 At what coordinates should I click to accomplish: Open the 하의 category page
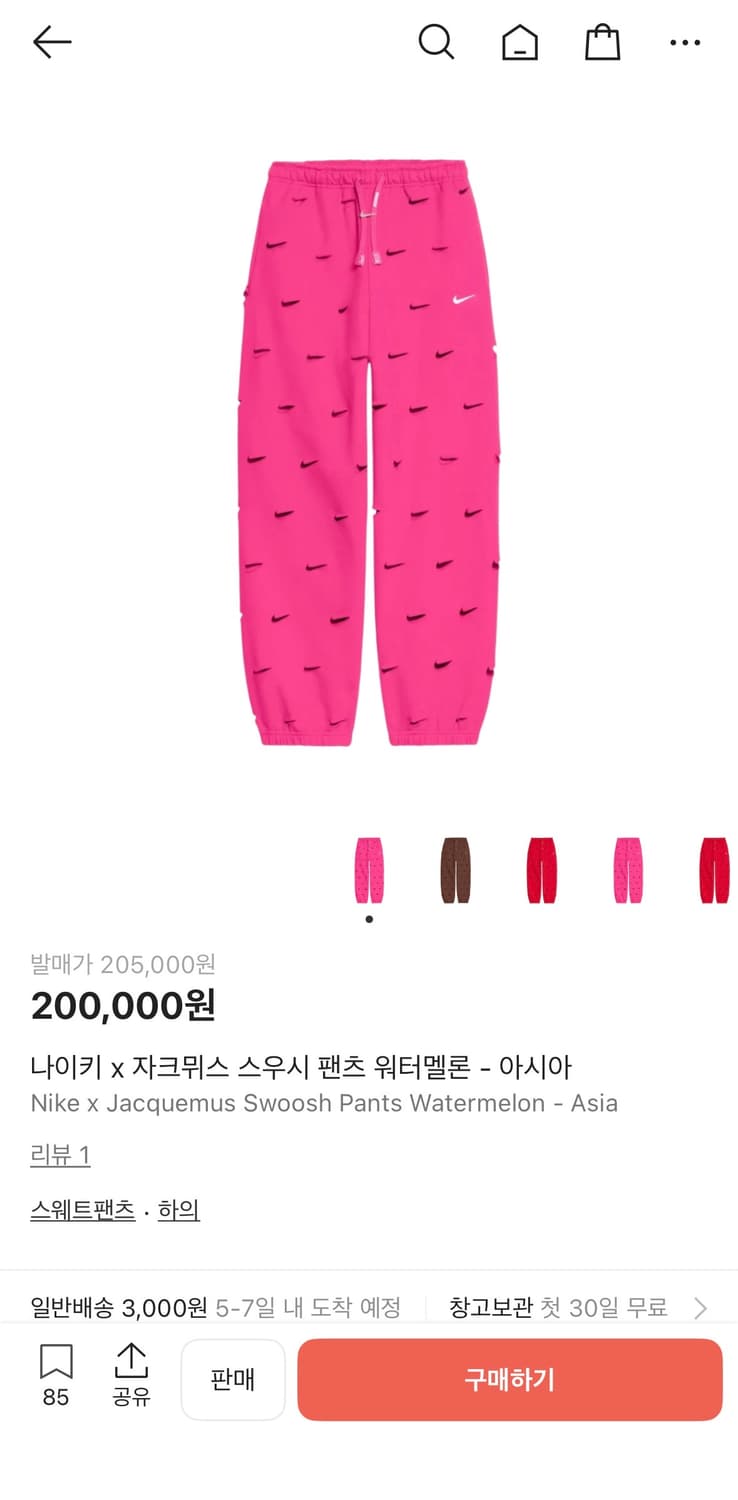(x=180, y=1209)
